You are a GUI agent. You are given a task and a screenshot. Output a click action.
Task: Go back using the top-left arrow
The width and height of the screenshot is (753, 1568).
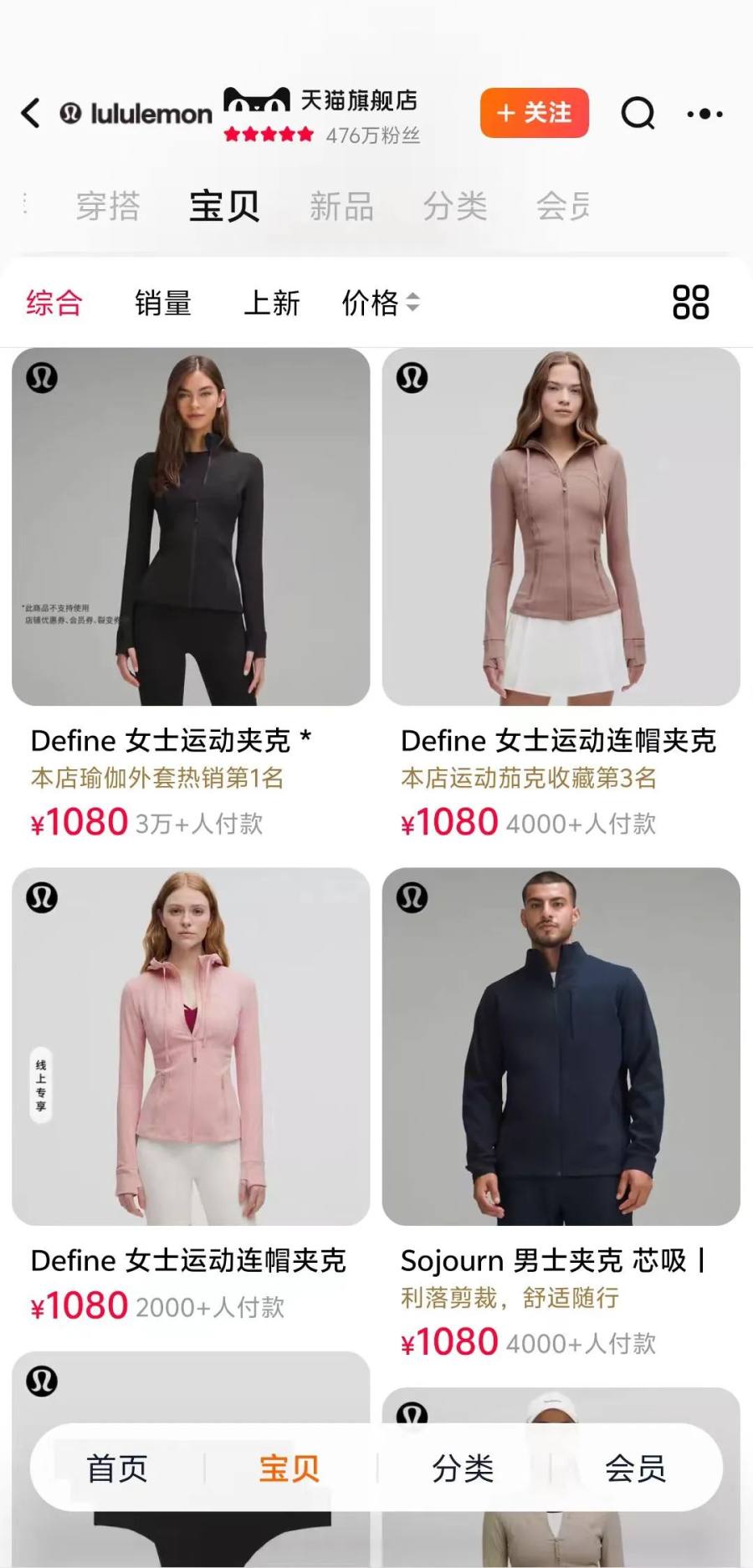[x=31, y=113]
